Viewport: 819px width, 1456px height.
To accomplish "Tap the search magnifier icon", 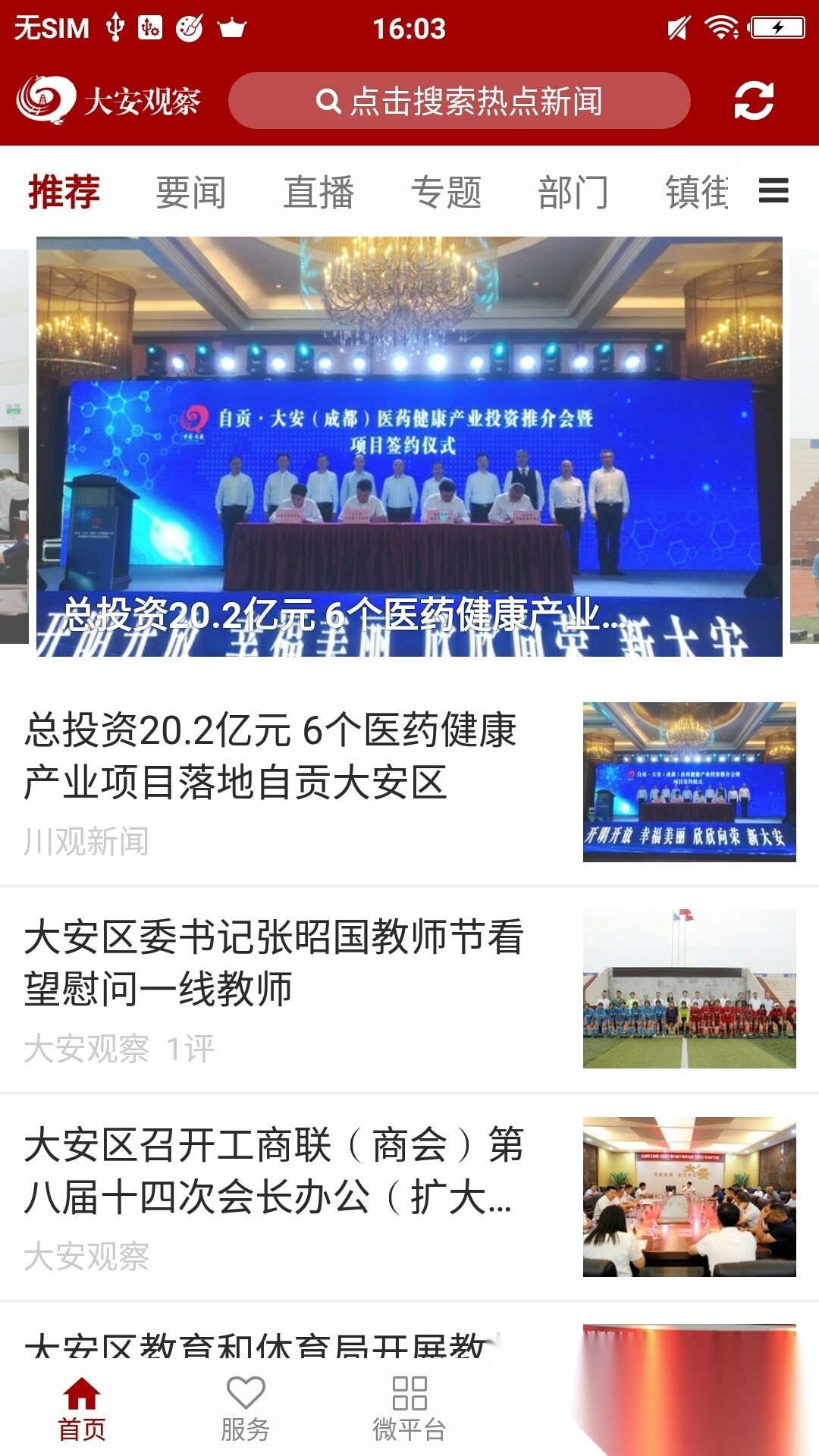I will [x=329, y=102].
